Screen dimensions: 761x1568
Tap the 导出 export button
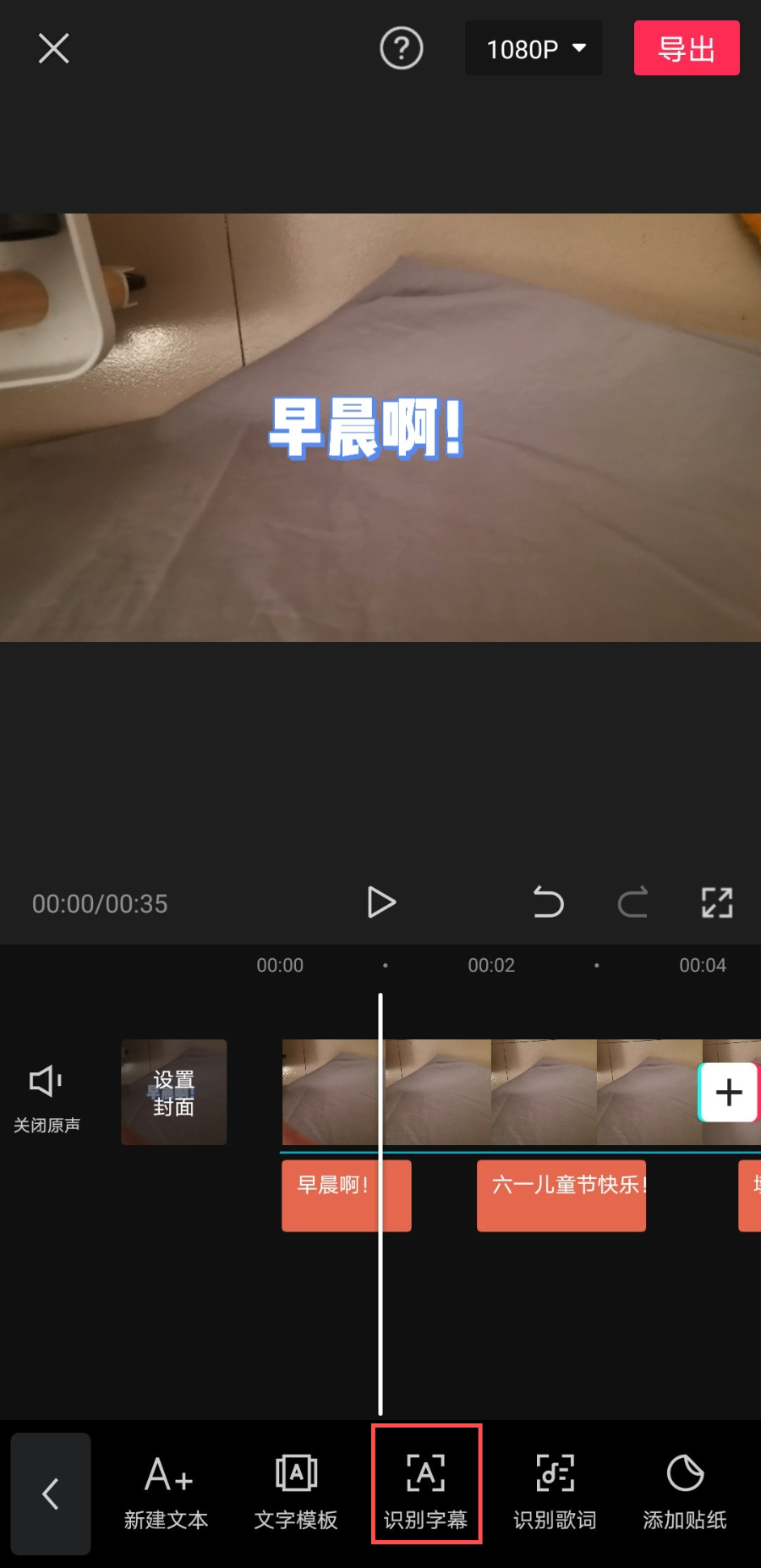(686, 48)
